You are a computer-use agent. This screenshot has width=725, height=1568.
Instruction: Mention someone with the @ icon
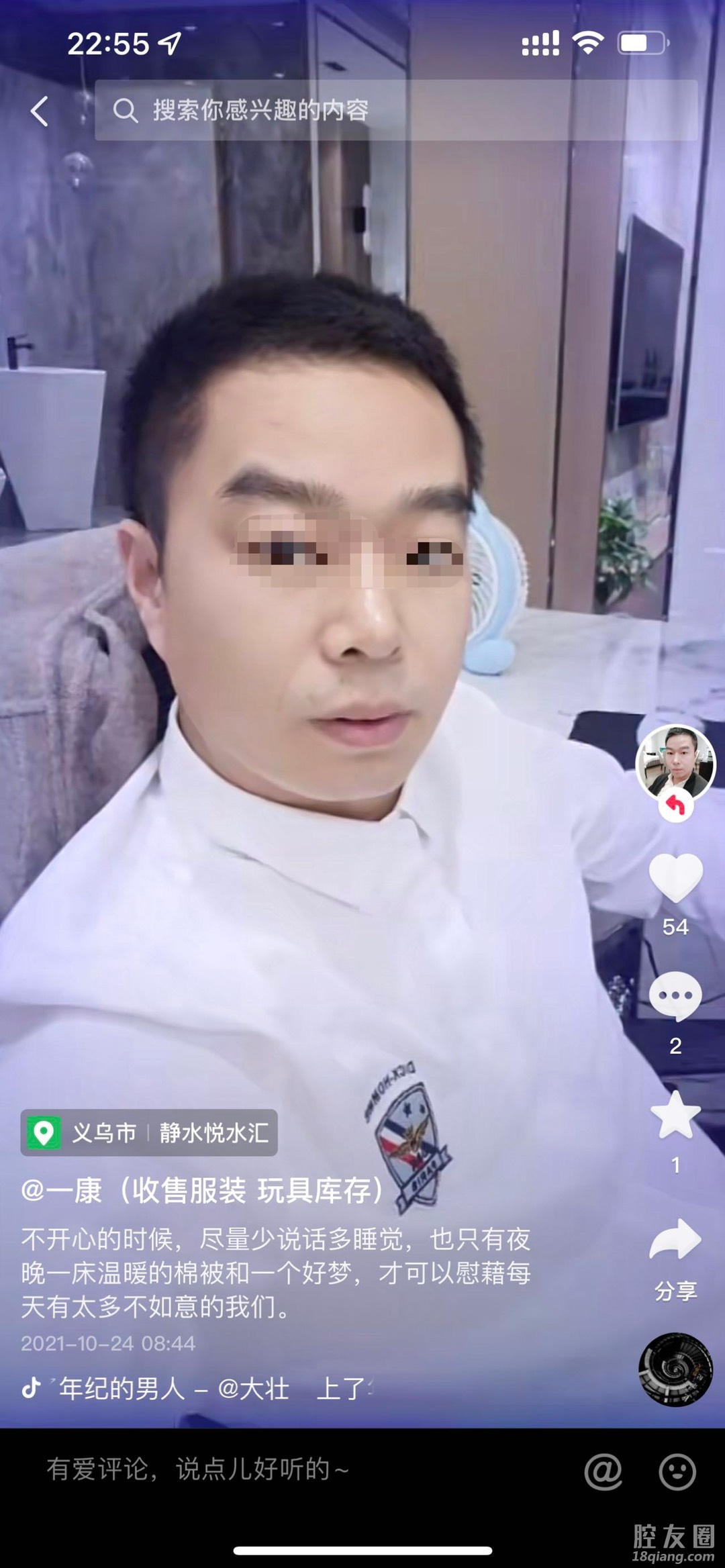click(x=603, y=1471)
